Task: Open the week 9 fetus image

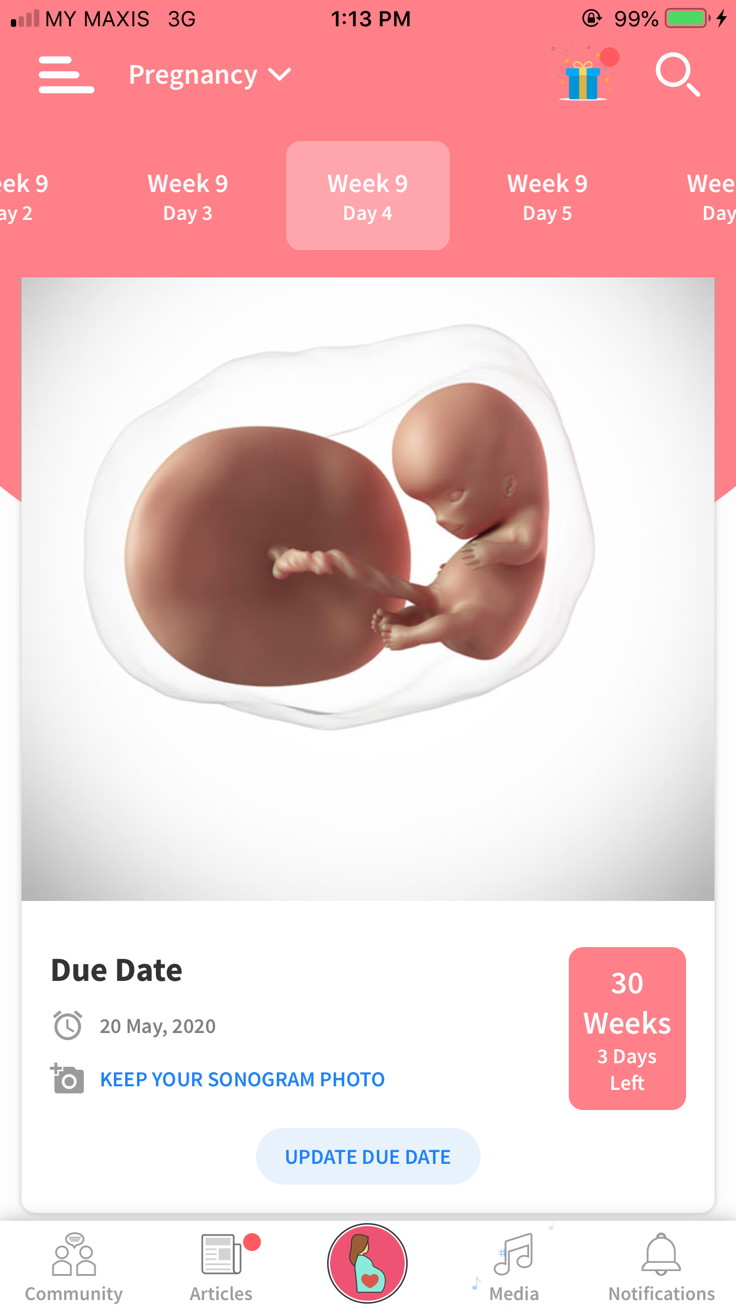Action: coord(368,588)
